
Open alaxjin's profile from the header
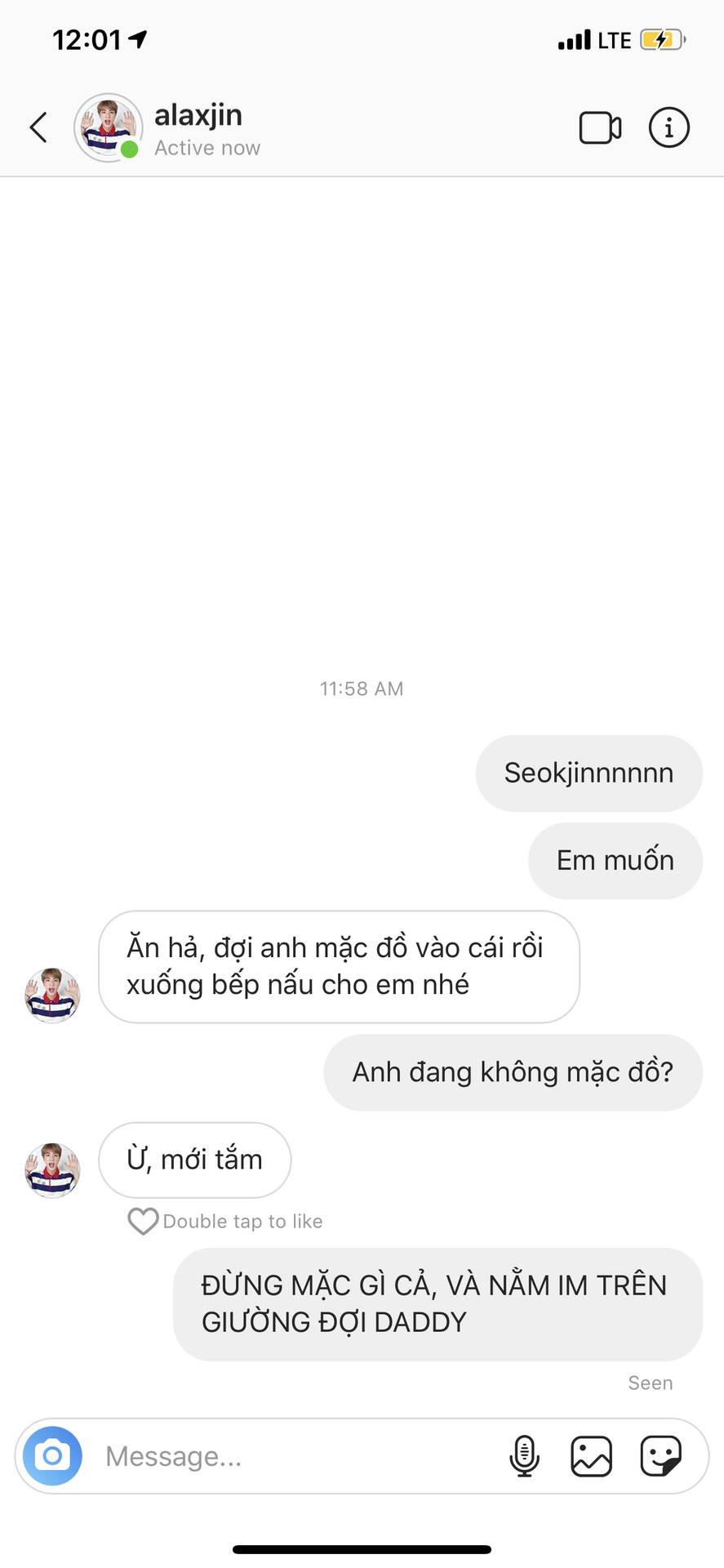click(x=198, y=127)
